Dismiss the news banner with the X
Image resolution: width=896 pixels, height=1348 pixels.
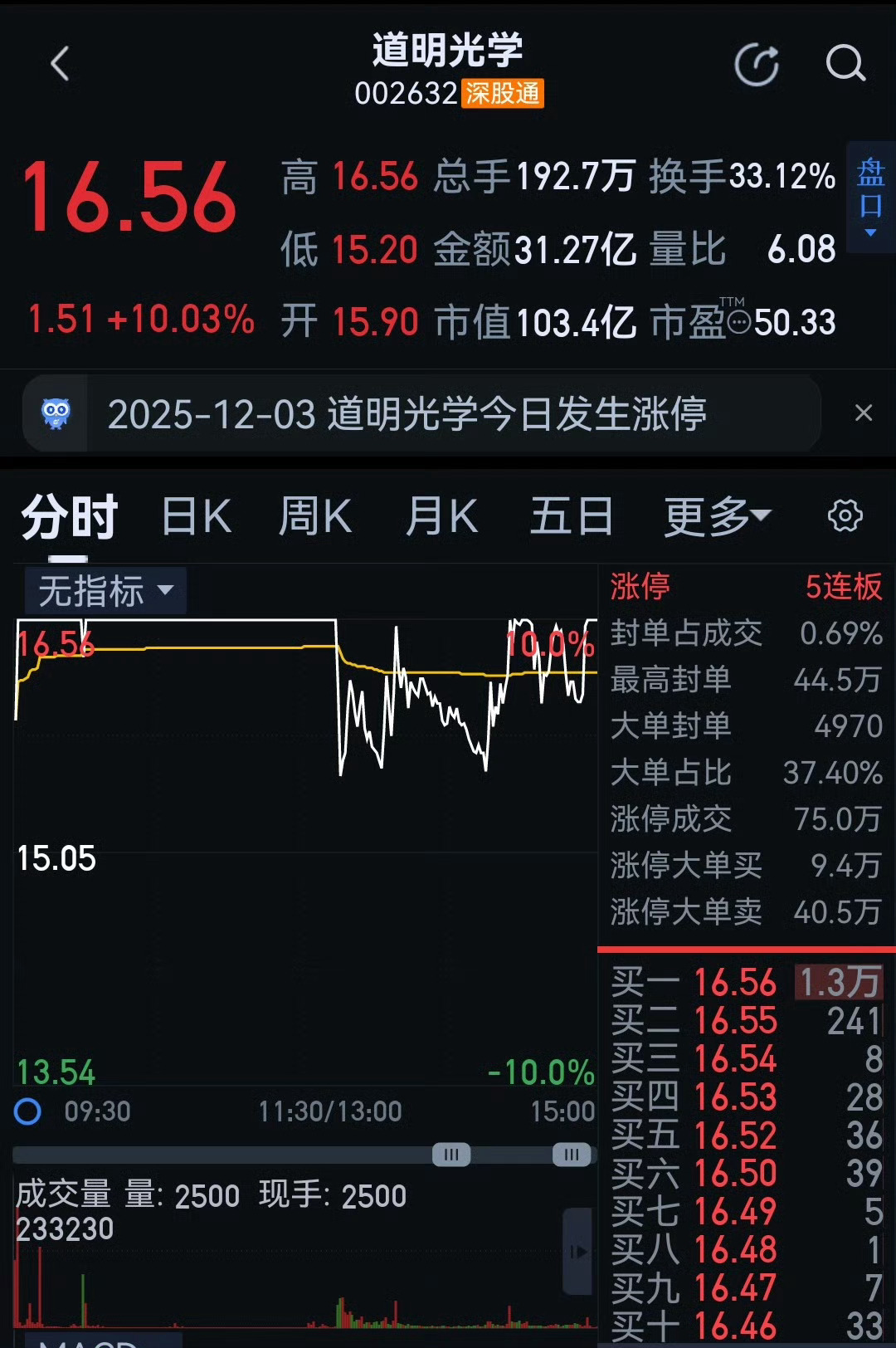click(864, 413)
